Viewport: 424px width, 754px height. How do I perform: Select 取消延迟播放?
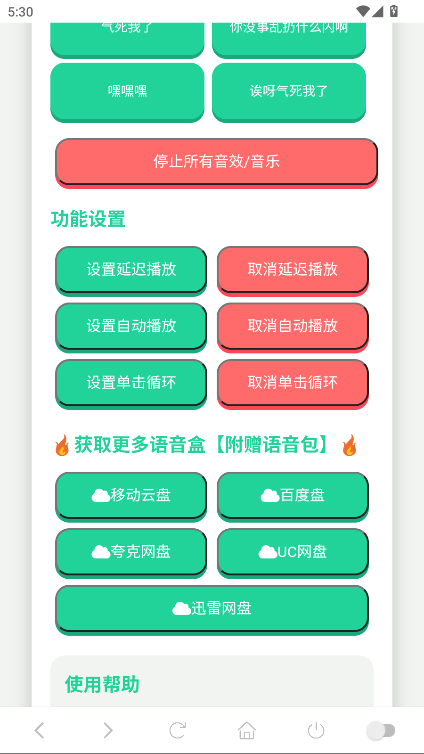tap(293, 270)
